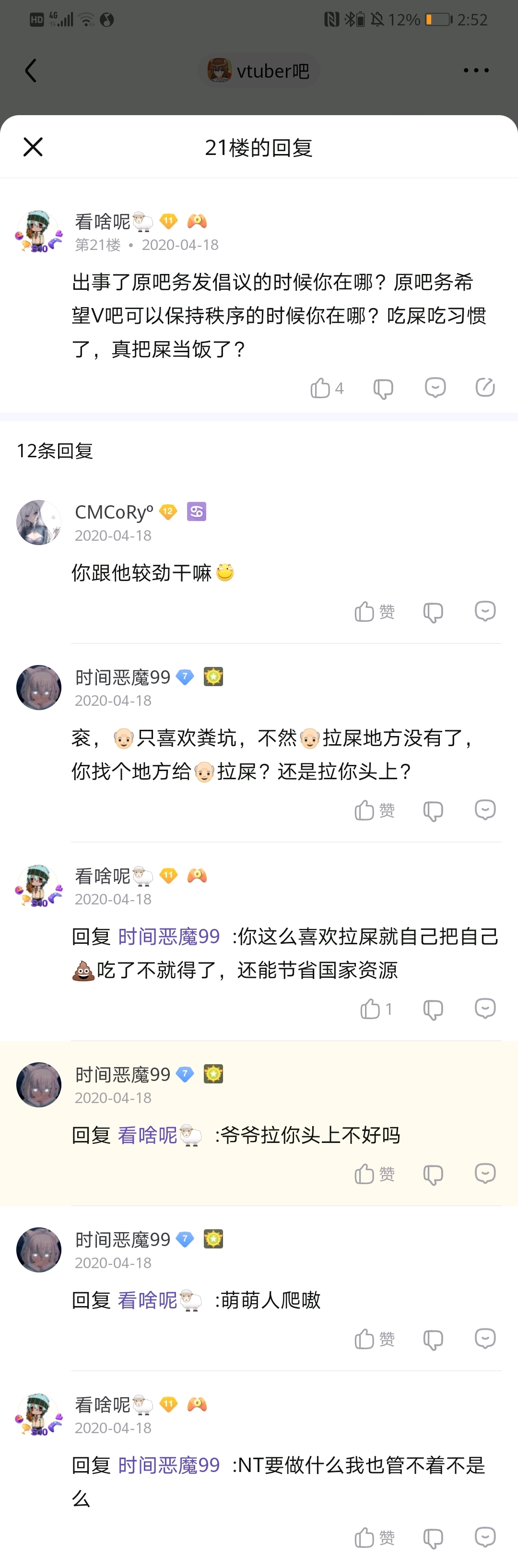Screen dimensions: 518x1568
Task: Comment on the 21楼 main post
Action: [x=435, y=388]
